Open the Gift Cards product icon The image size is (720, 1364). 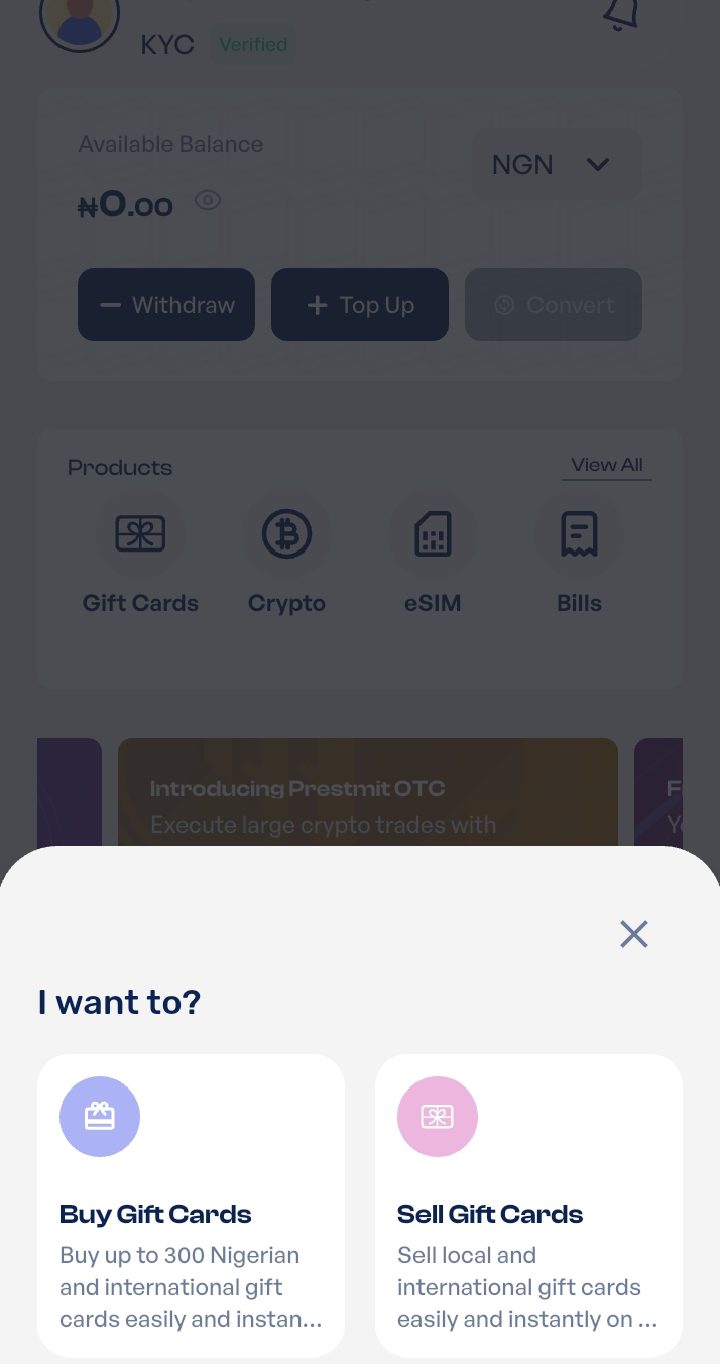pos(140,533)
